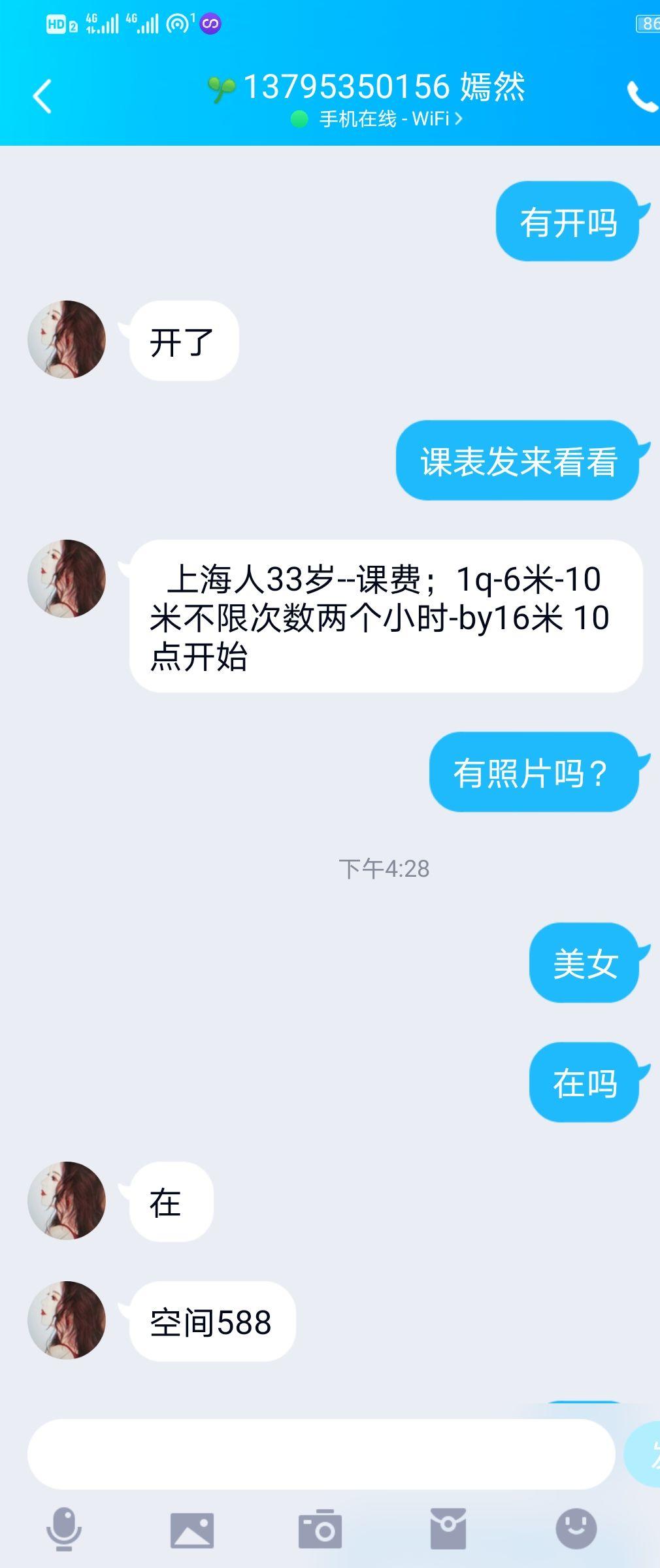Open the red packet option
The height and width of the screenshot is (1568, 660).
click(x=448, y=1529)
